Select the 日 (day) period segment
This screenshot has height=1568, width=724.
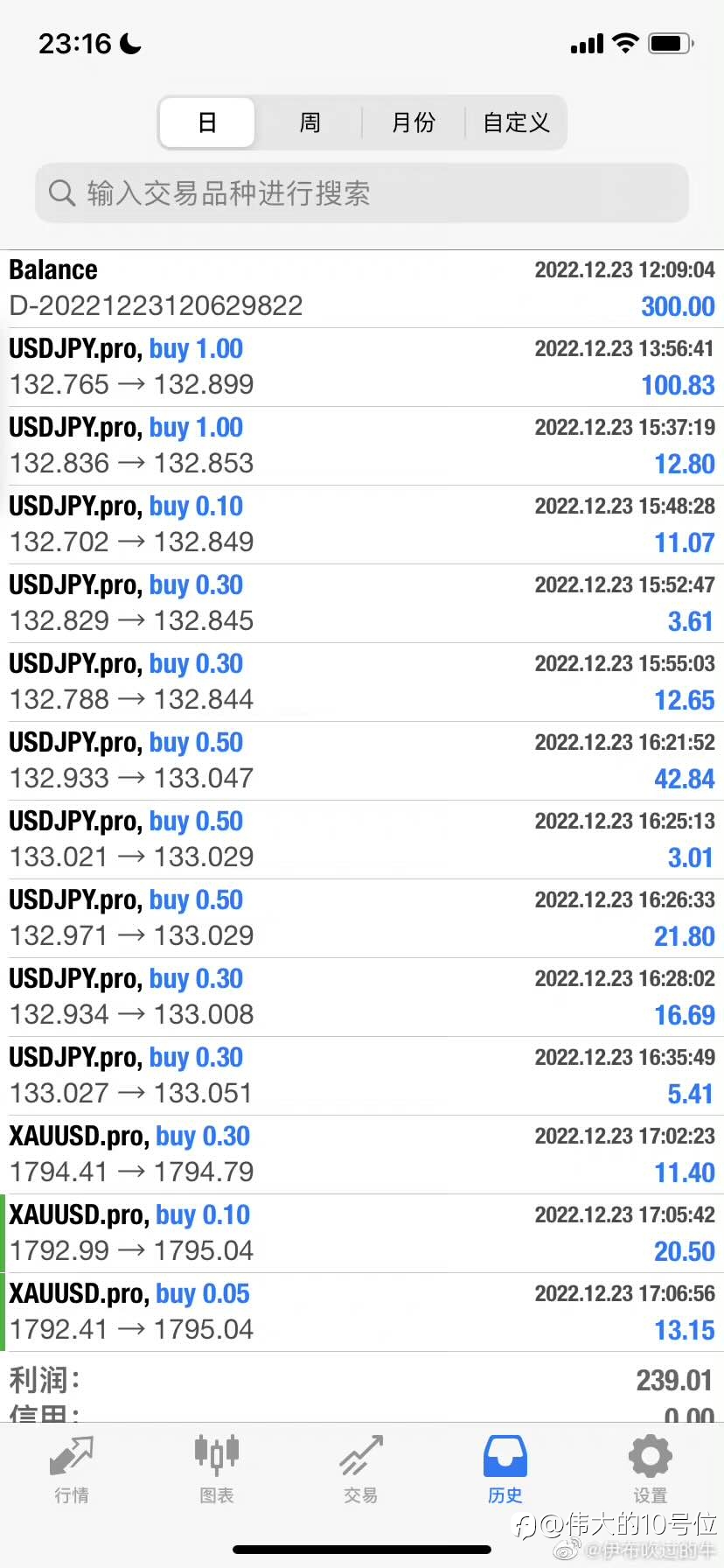tap(207, 122)
